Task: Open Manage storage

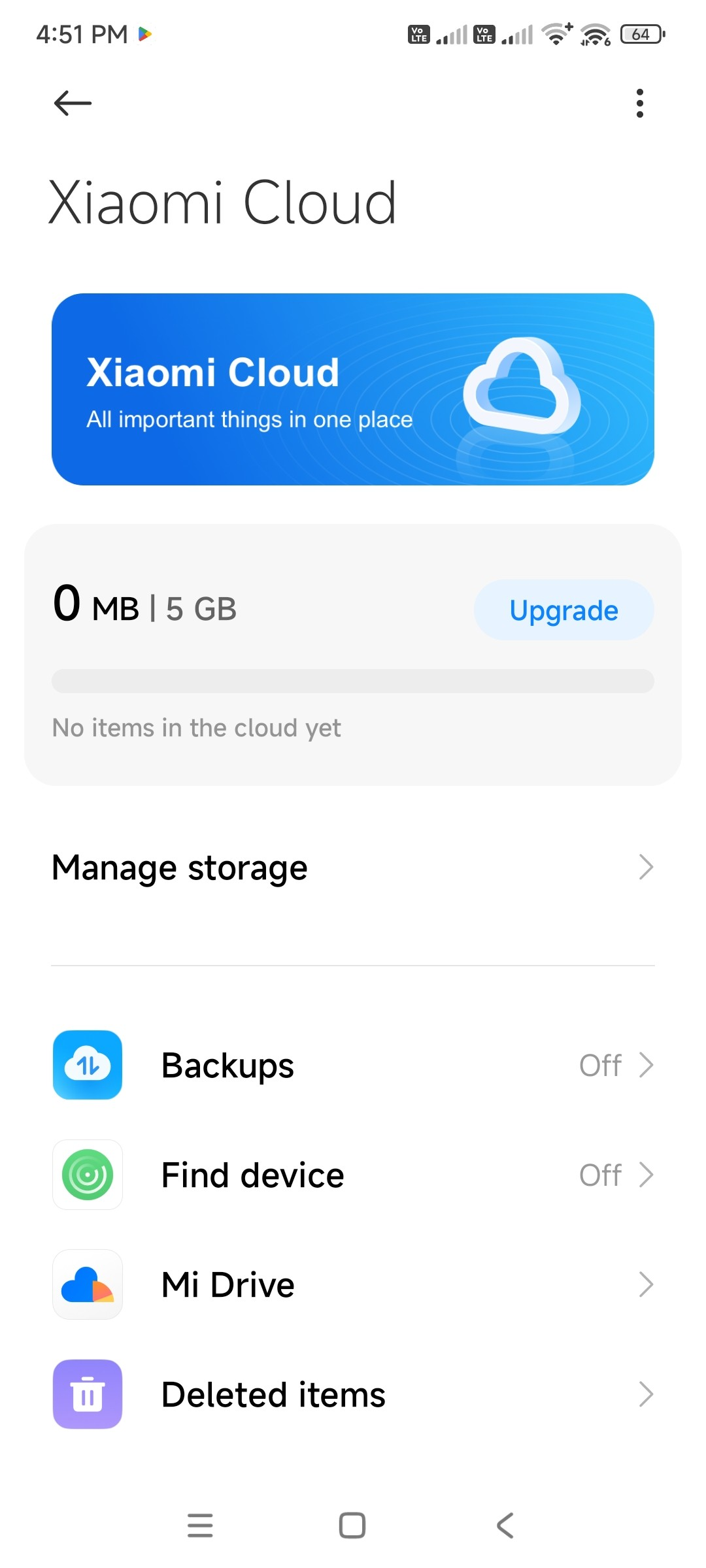Action: tap(353, 868)
